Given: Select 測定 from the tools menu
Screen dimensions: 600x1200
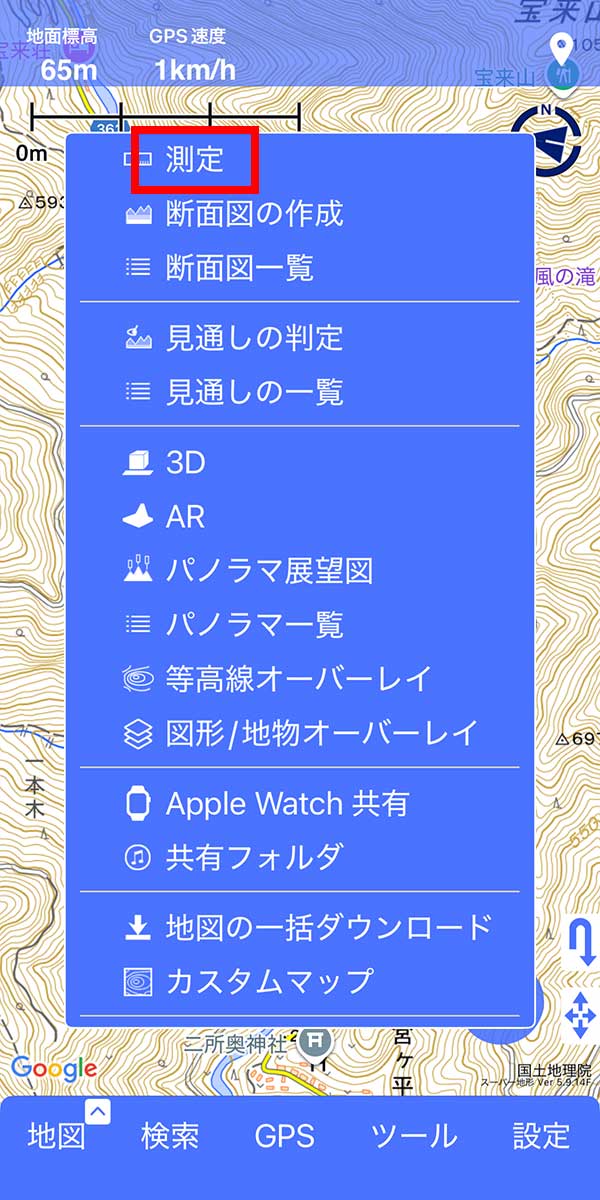Looking at the screenshot, I should coord(195,160).
